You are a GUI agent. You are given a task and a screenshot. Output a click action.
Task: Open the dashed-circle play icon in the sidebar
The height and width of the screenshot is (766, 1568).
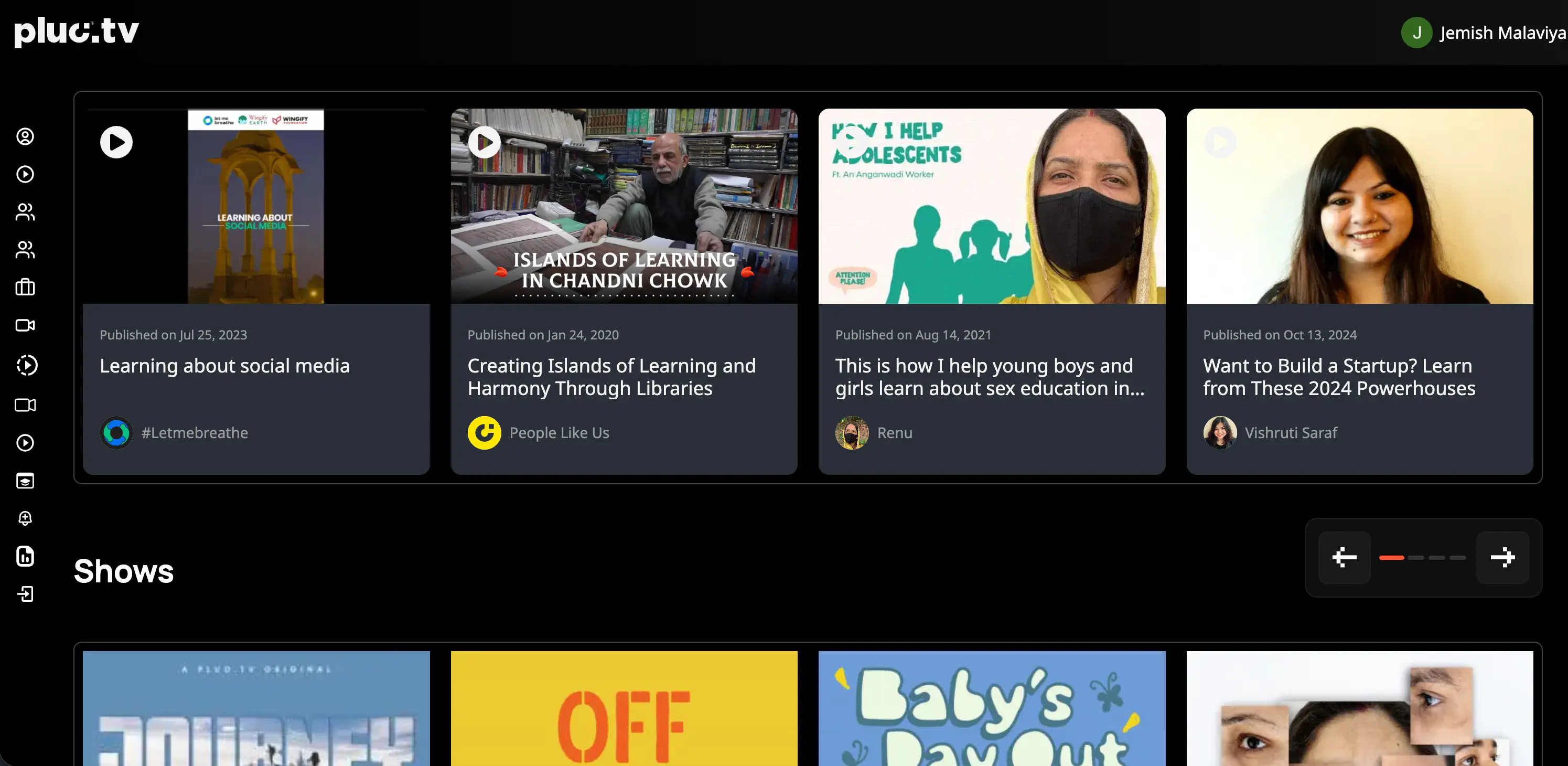(26, 365)
